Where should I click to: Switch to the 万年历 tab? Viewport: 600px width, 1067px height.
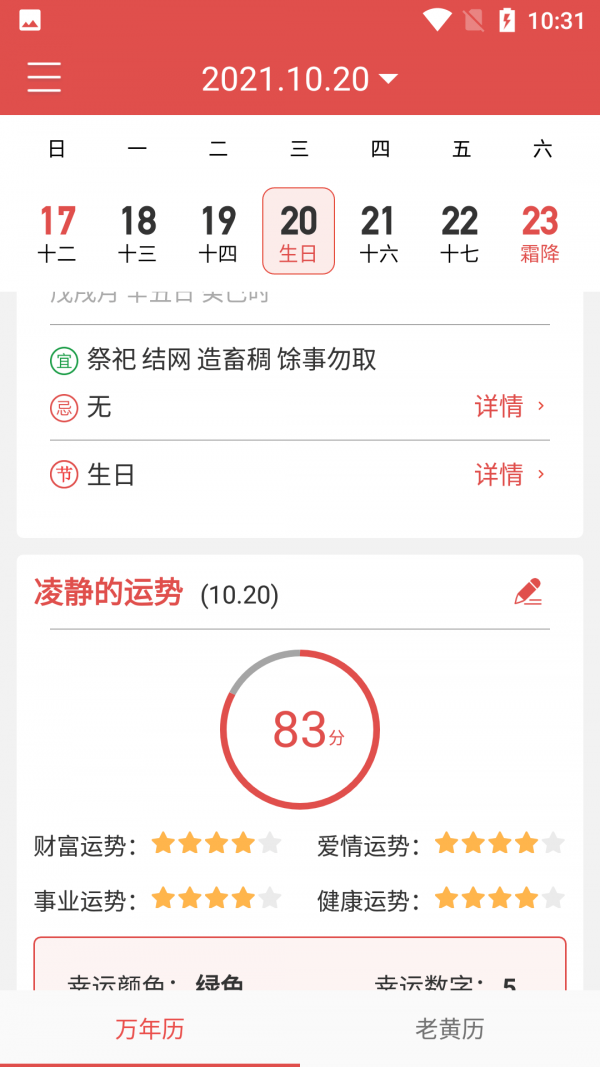click(150, 1029)
